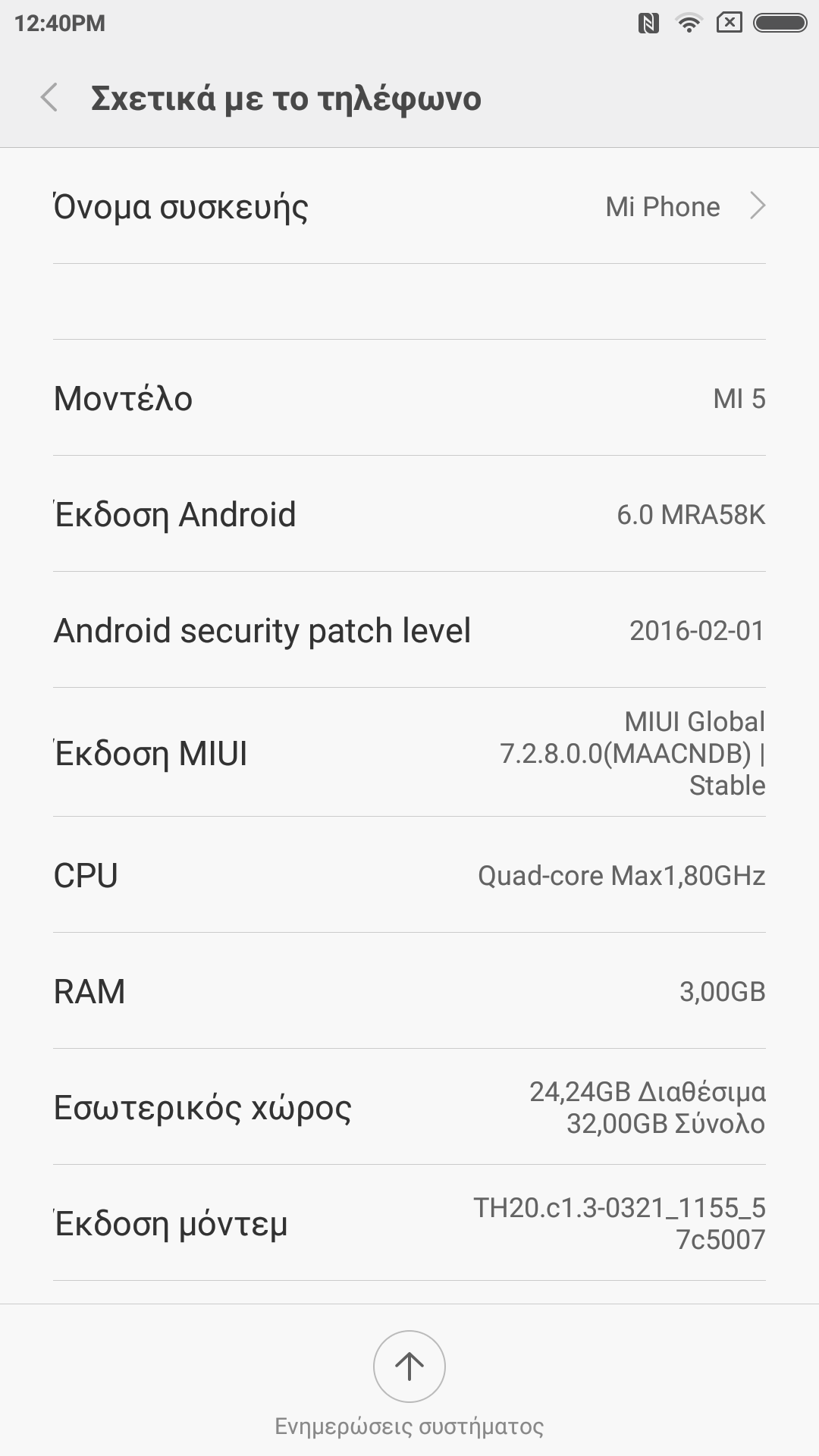The width and height of the screenshot is (819, 1456).
Task: Open Εσωτερικός χώρος storage details
Action: pos(409,1107)
